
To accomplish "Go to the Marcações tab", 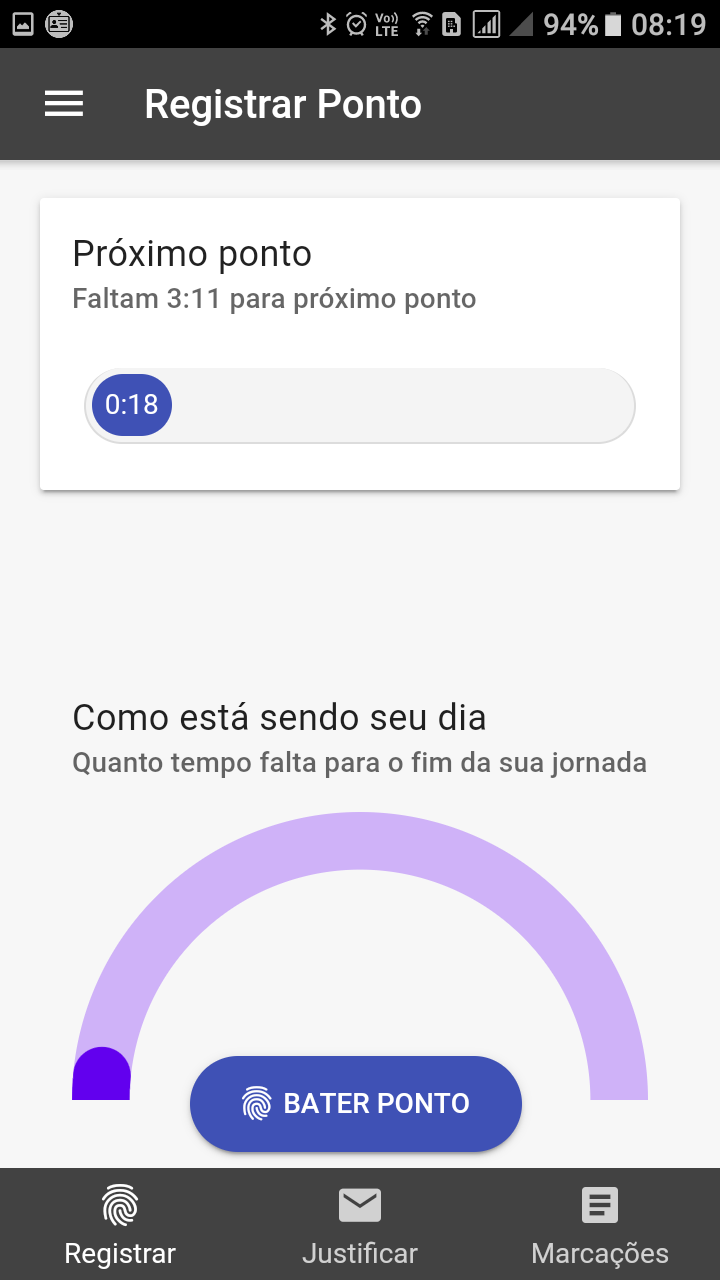I will (600, 1225).
